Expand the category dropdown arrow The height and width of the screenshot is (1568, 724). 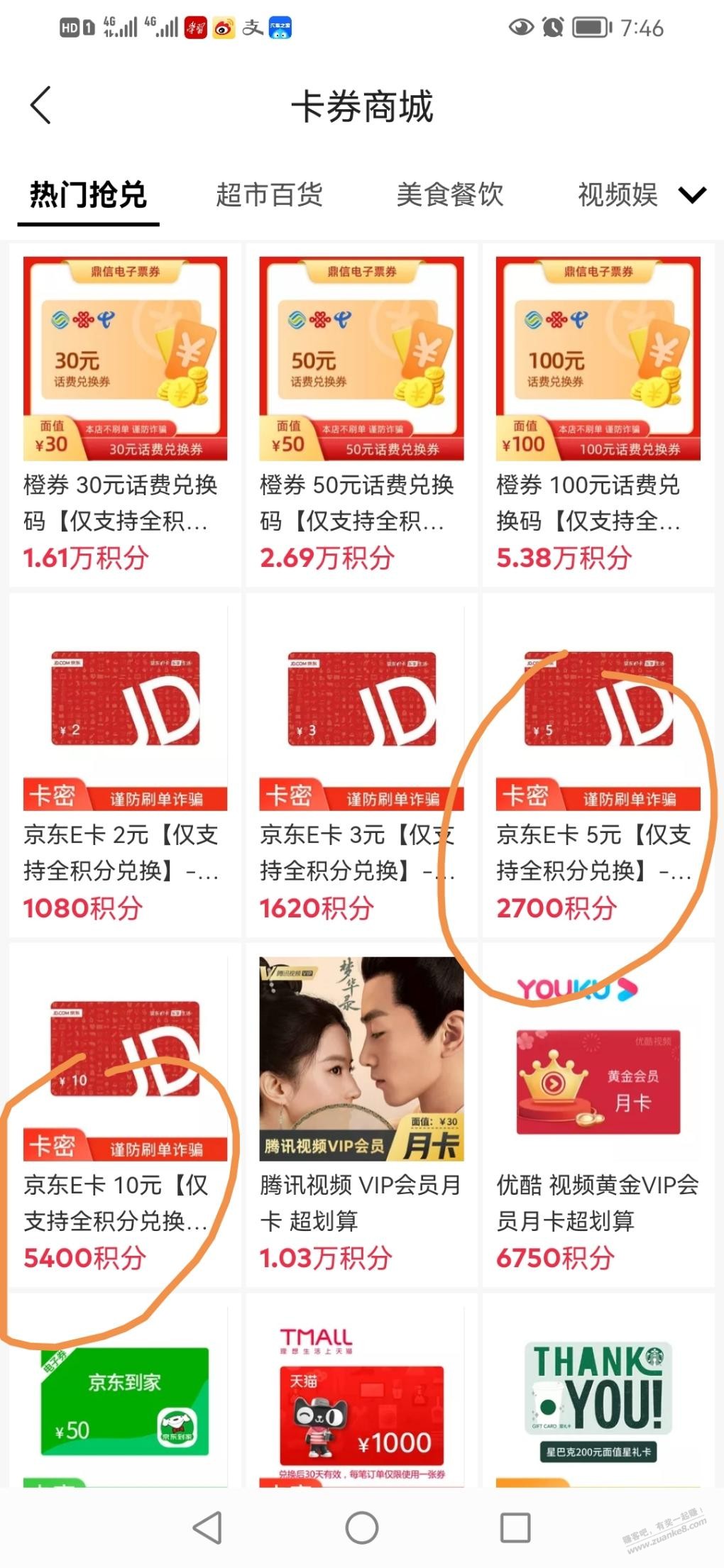pos(692,195)
